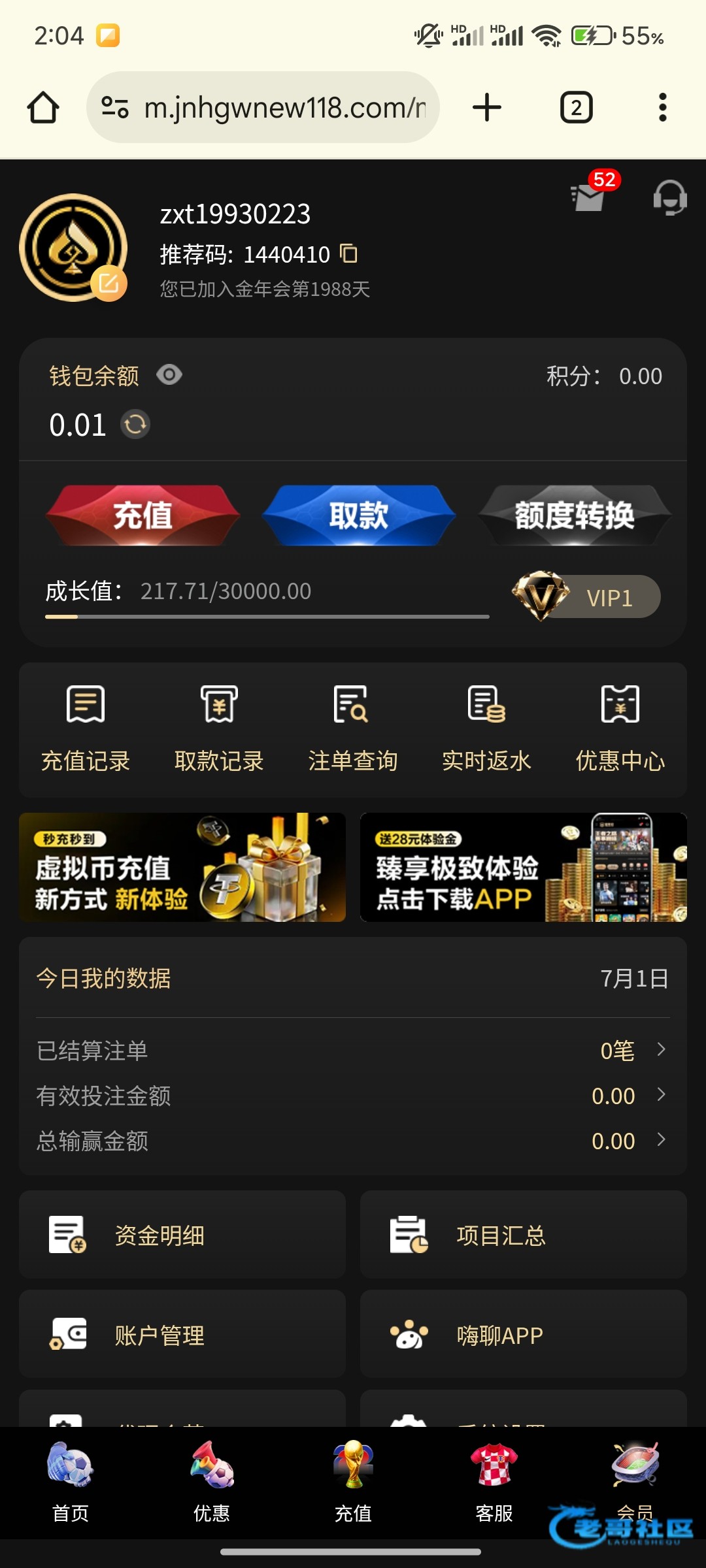706x1568 pixels.
Task: Refresh the wallet balance
Action: (135, 425)
